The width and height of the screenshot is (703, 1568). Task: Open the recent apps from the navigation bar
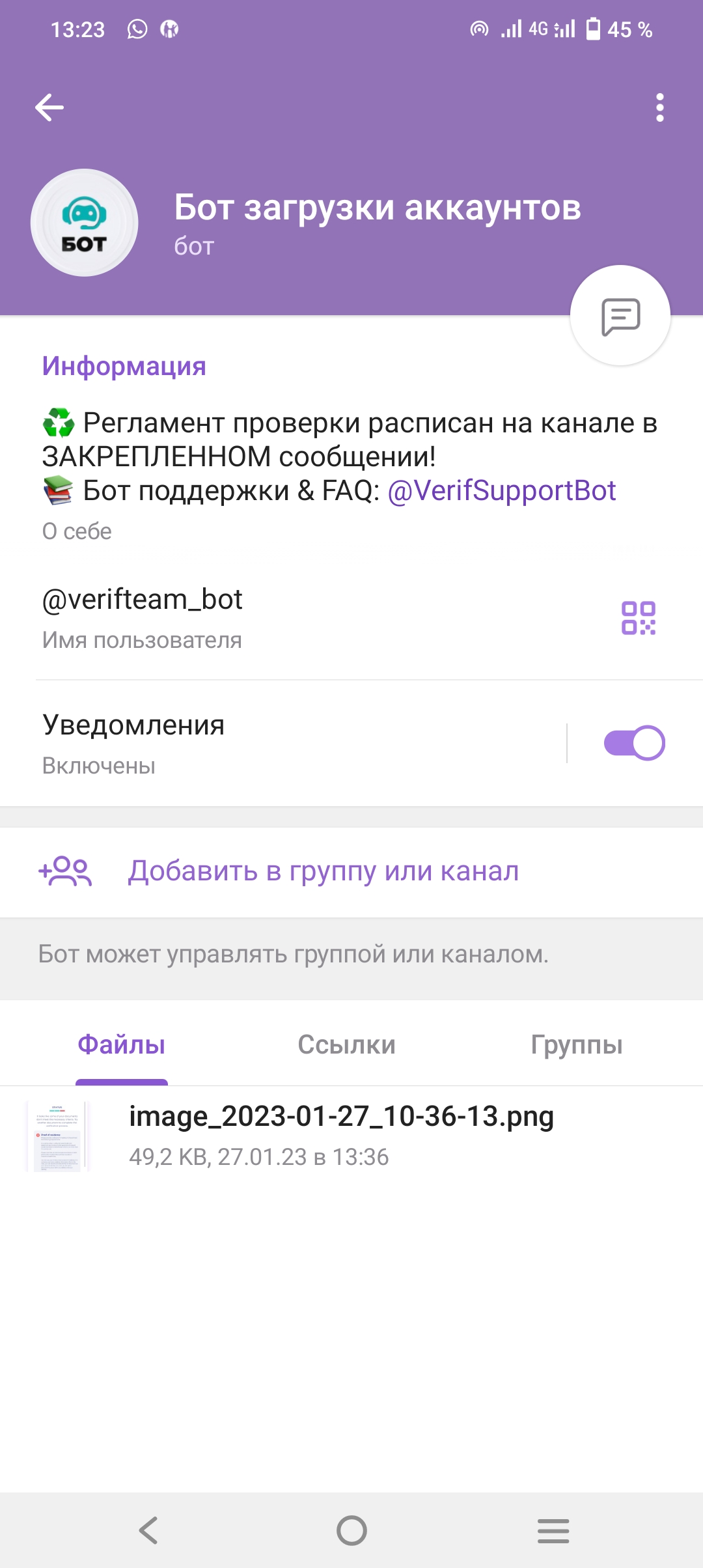(553, 1530)
